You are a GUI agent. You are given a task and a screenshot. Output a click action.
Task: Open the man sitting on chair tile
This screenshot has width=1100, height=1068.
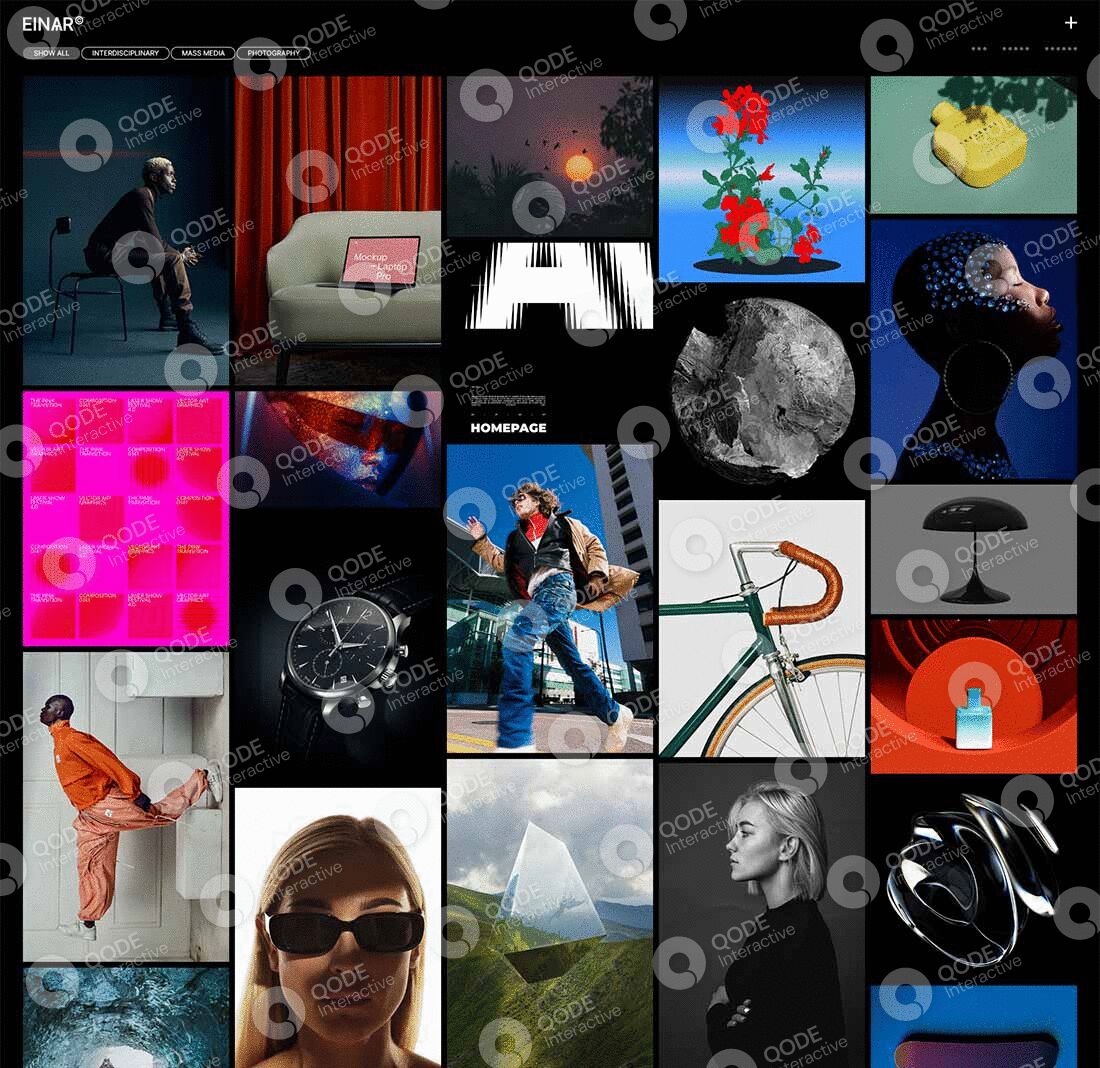[125, 230]
